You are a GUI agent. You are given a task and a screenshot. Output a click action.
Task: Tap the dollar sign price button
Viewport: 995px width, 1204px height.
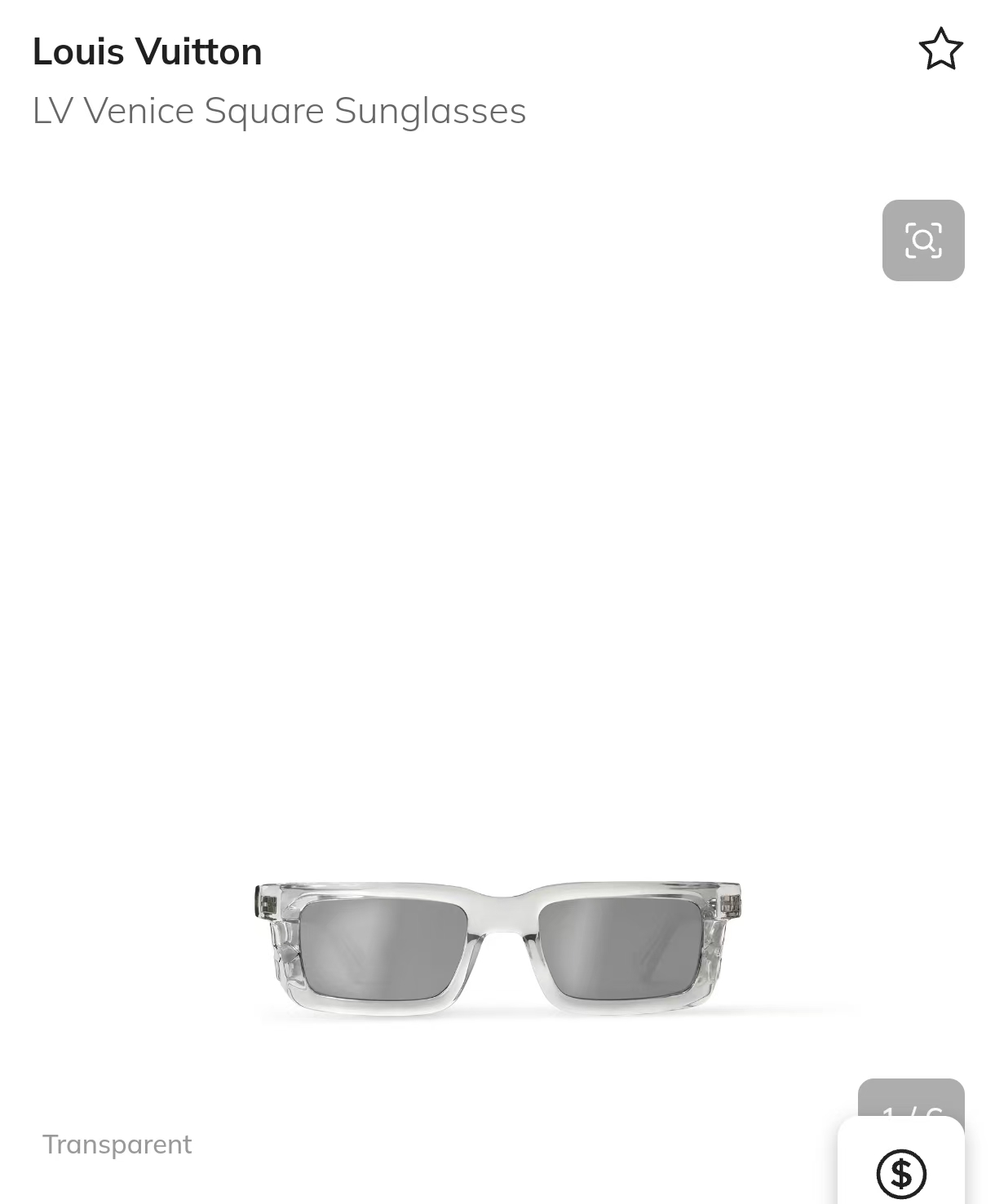coord(901,1173)
